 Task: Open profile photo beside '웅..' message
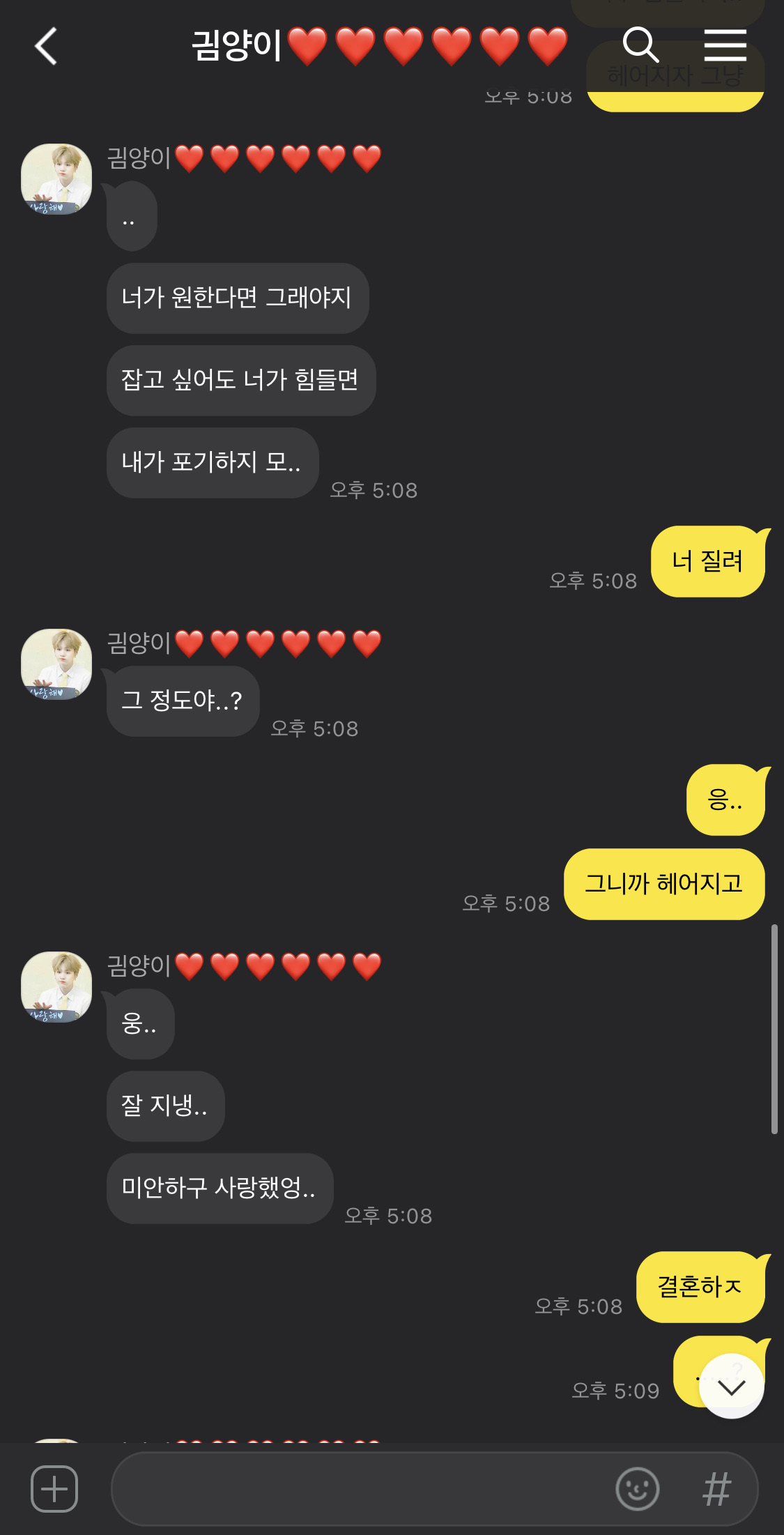(56, 987)
